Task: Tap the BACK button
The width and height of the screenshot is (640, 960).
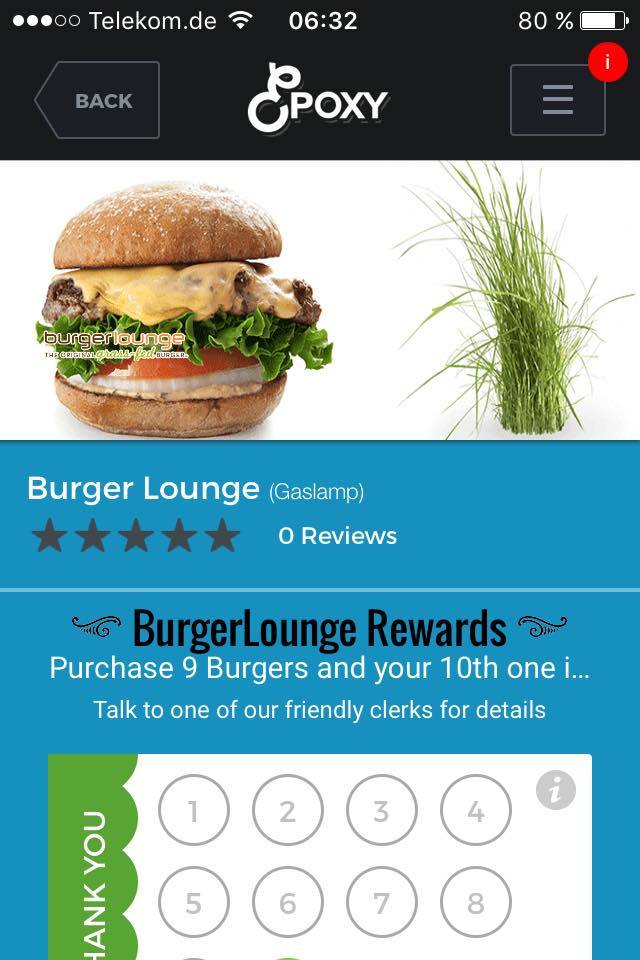Action: (99, 100)
